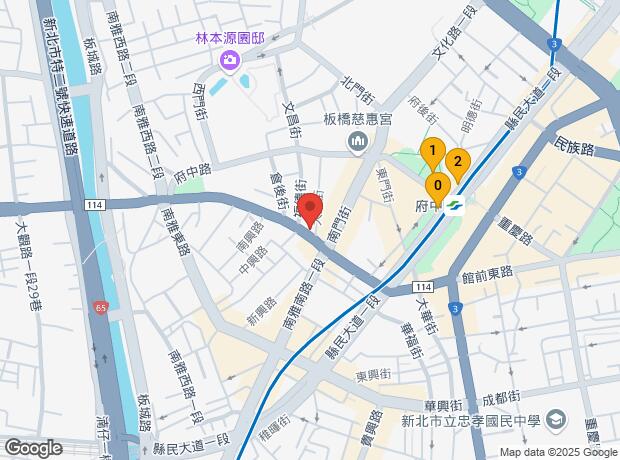Image resolution: width=620 pixels, height=460 pixels.
Task: Select the orange map marker numbered 1
Action: 432,152
